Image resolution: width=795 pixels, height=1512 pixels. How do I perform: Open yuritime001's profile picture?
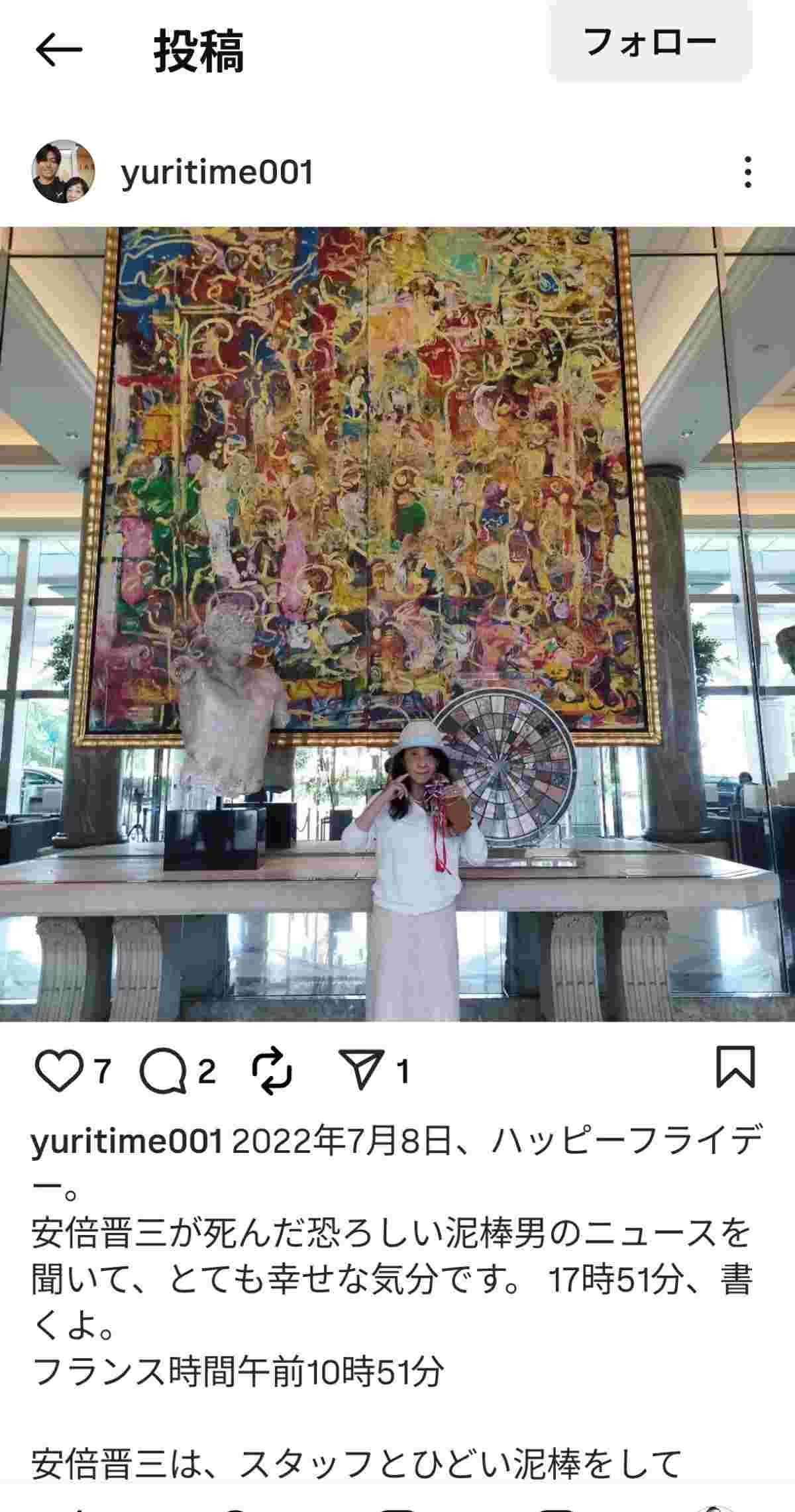click(64, 172)
